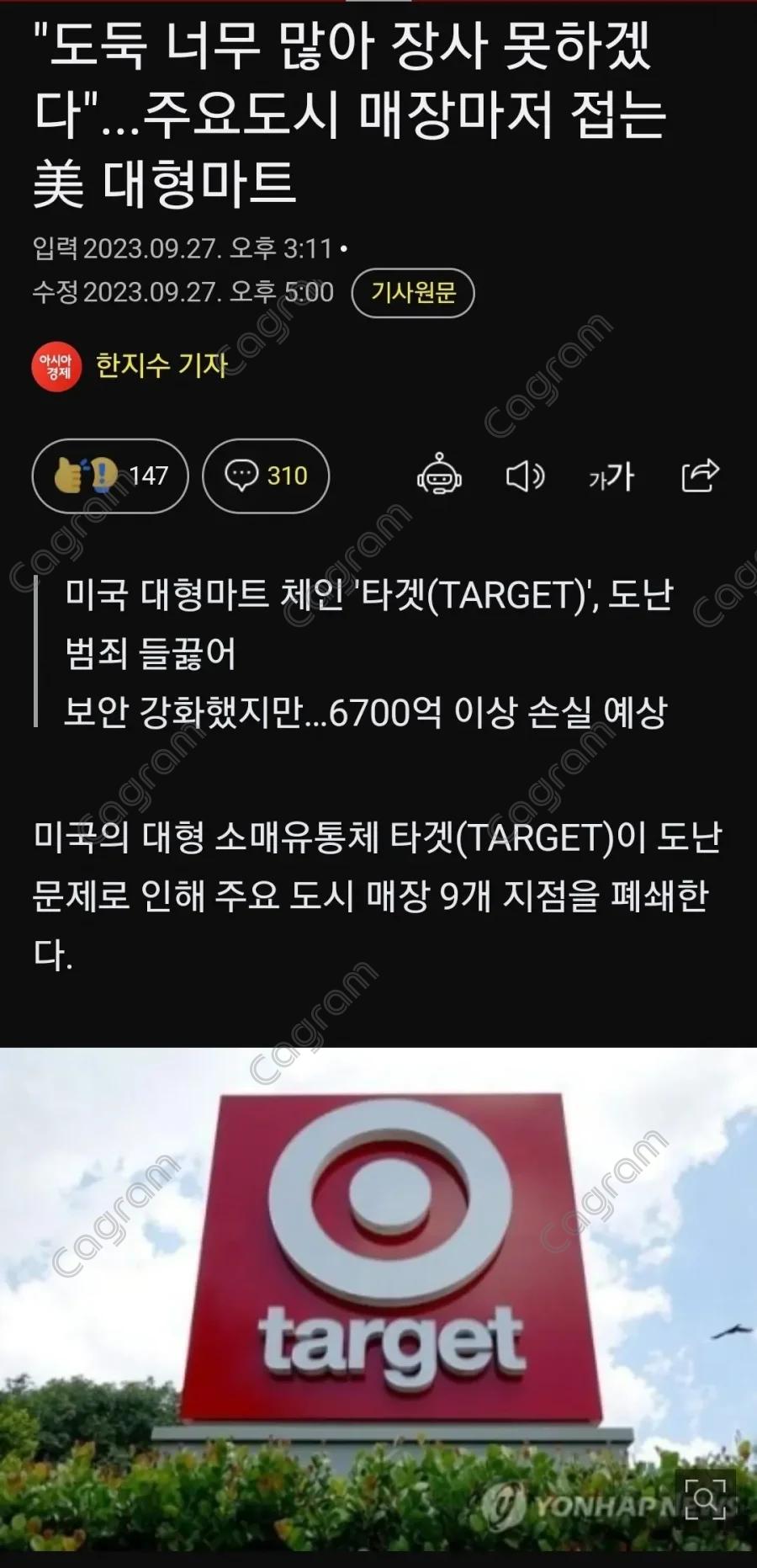Open reporter 한지수 기자's profile
Image resolution: width=757 pixels, height=1568 pixels.
[x=161, y=365]
